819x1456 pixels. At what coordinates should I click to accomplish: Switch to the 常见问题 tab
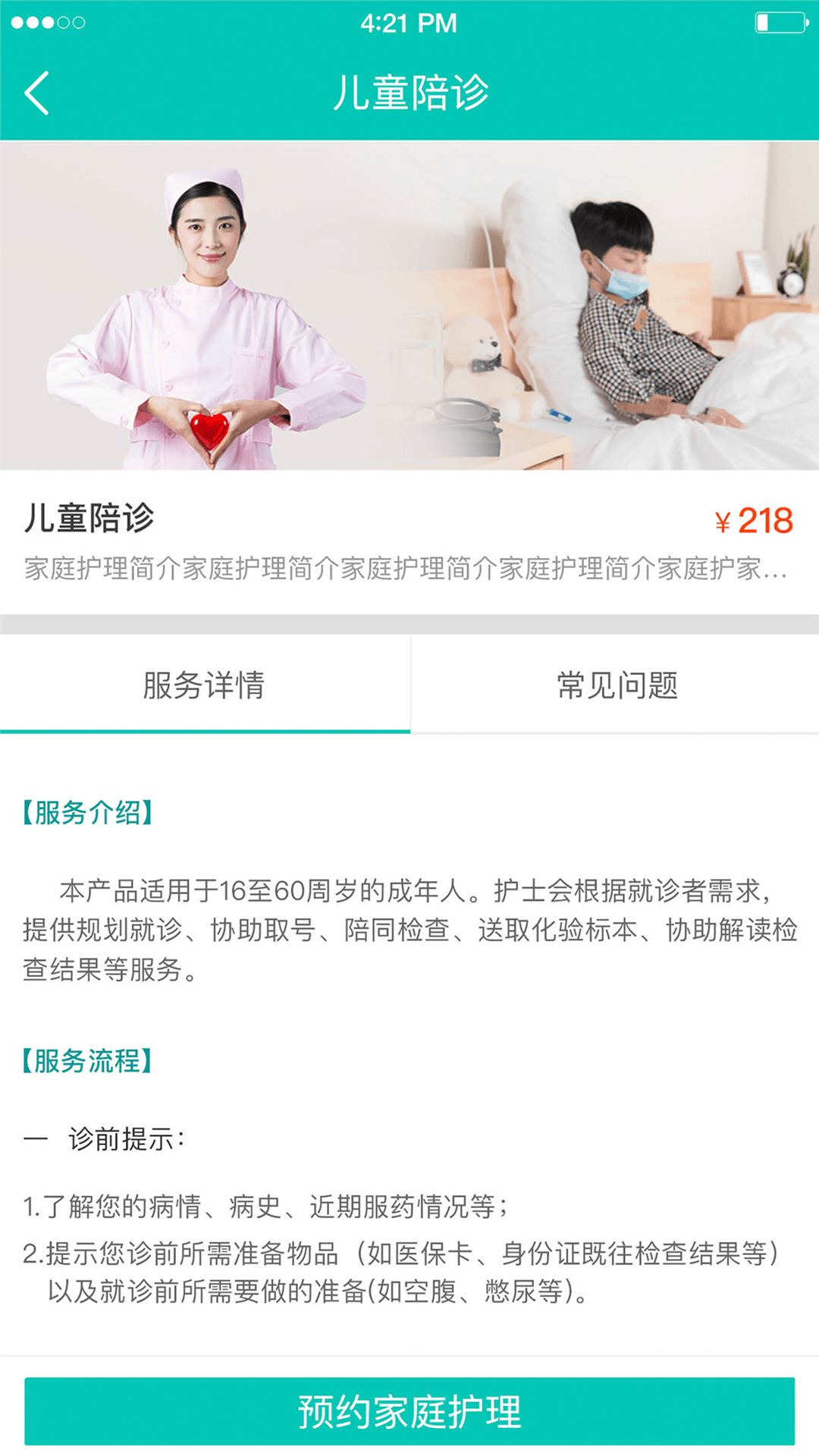(616, 685)
